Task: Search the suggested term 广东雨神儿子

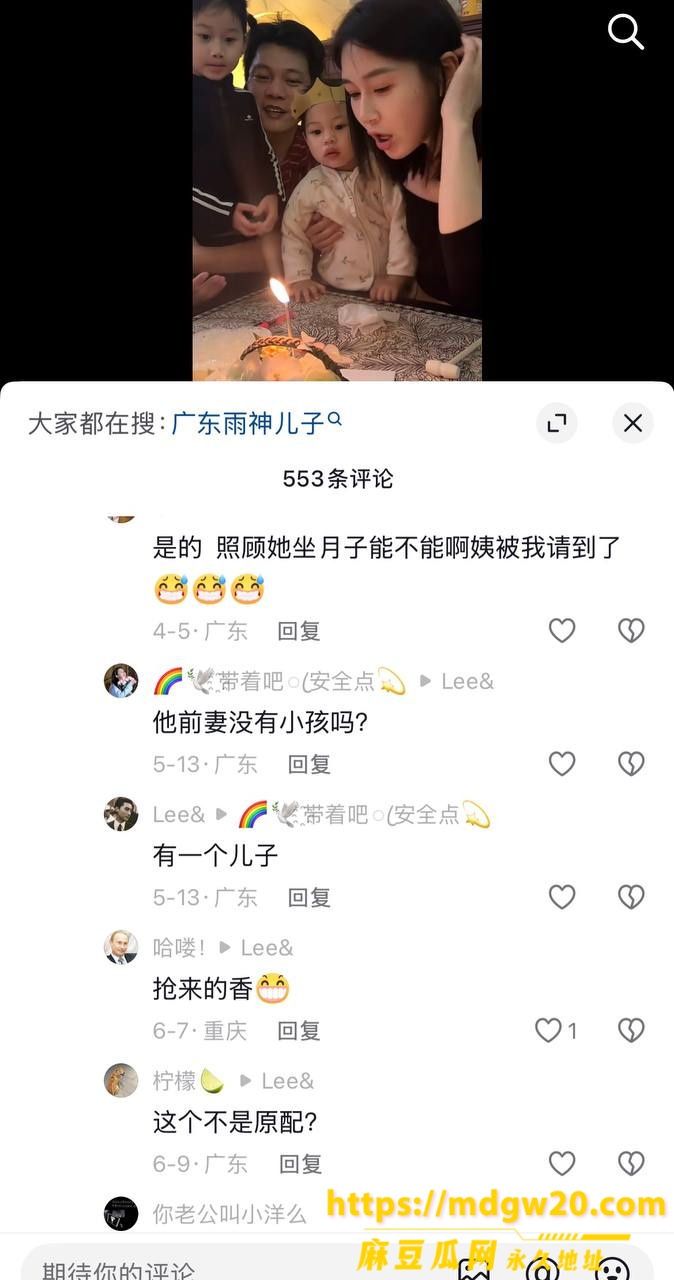Action: [x=256, y=423]
